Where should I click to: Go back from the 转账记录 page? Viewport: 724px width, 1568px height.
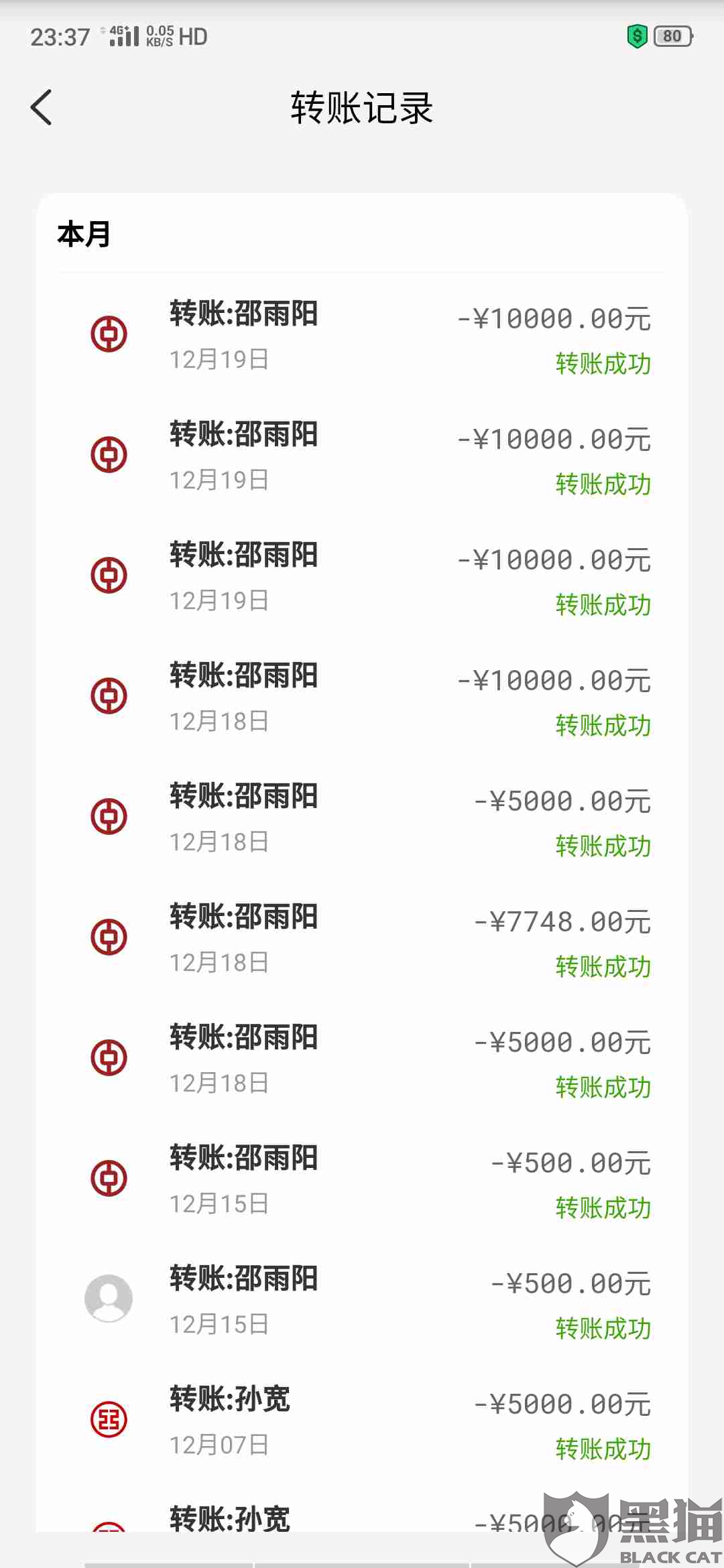[x=42, y=107]
